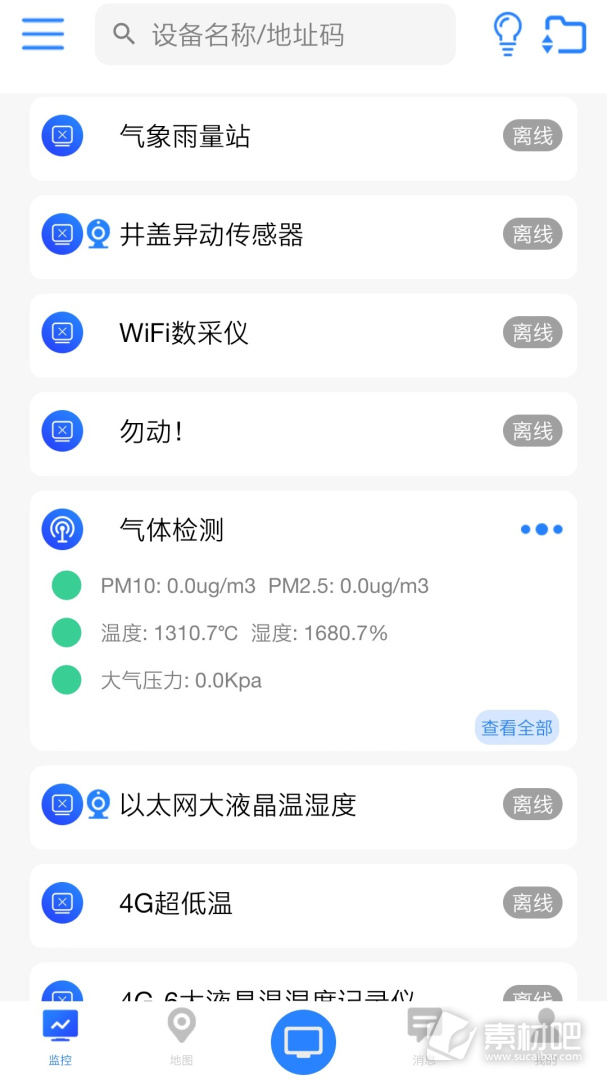
Task: Open the 勿动! device card
Action: [x=303, y=434]
